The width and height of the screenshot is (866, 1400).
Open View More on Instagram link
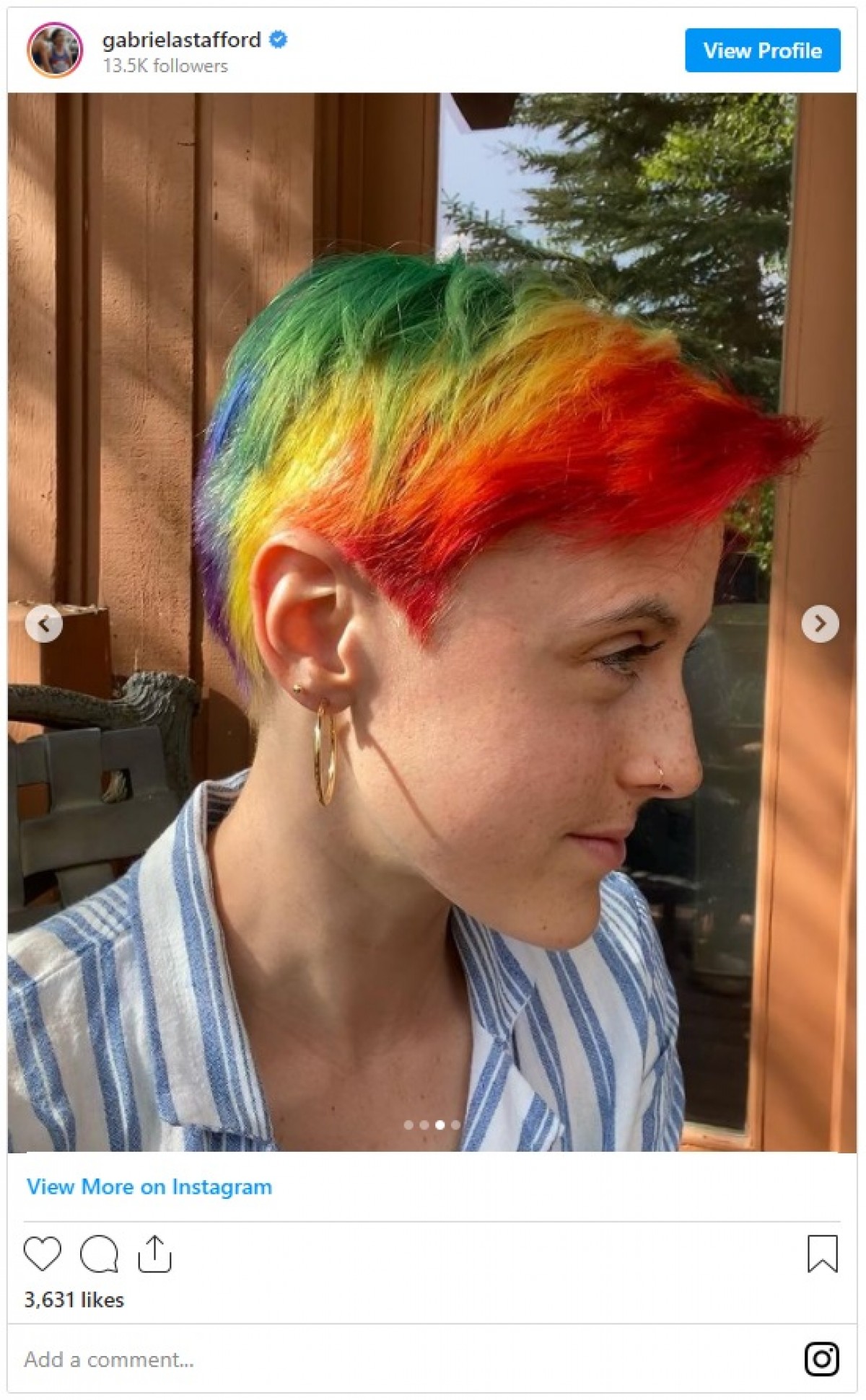point(149,1187)
